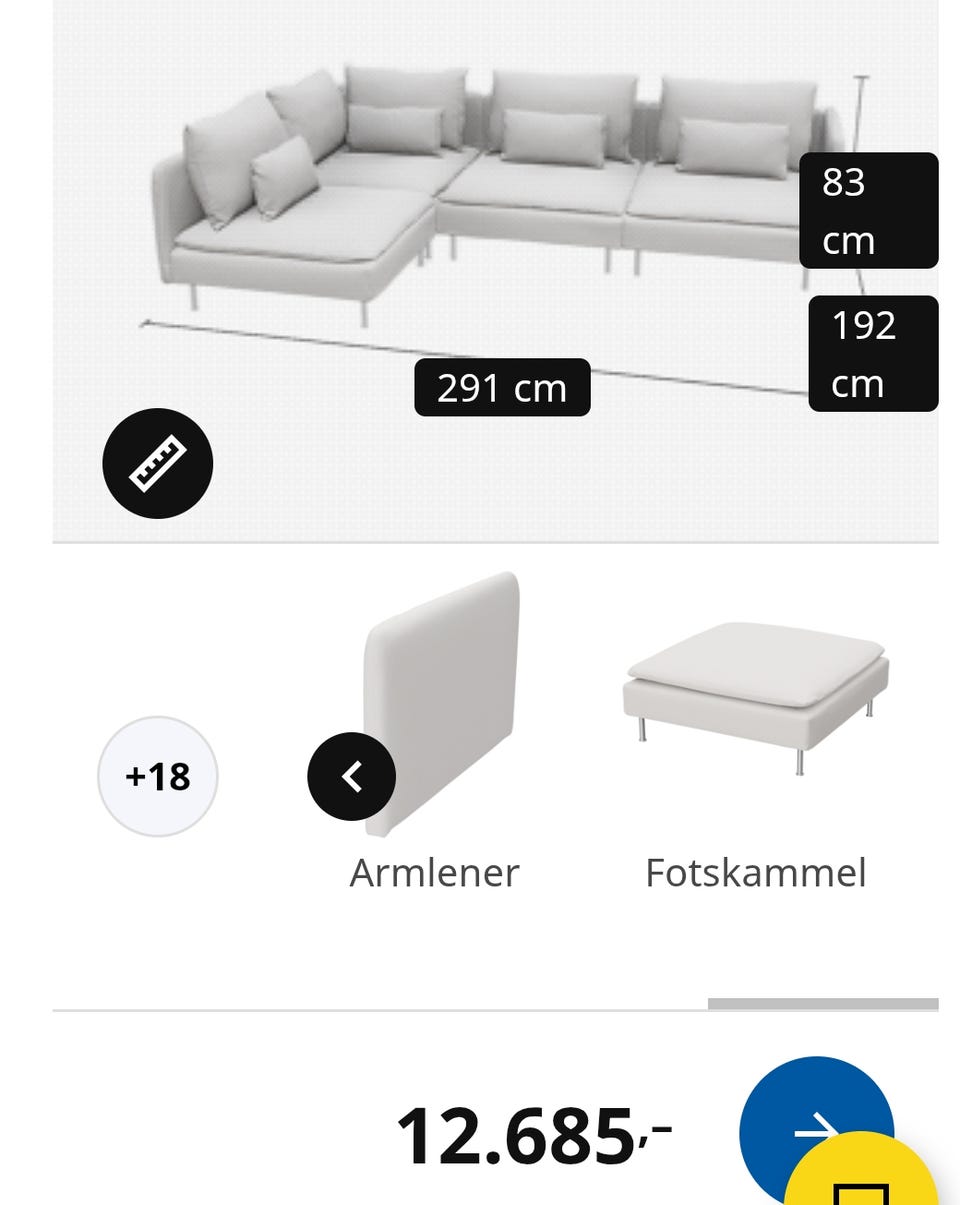Open the Fotskammel category label
Image resolution: width=960 pixels, height=1205 pixels.
click(755, 873)
